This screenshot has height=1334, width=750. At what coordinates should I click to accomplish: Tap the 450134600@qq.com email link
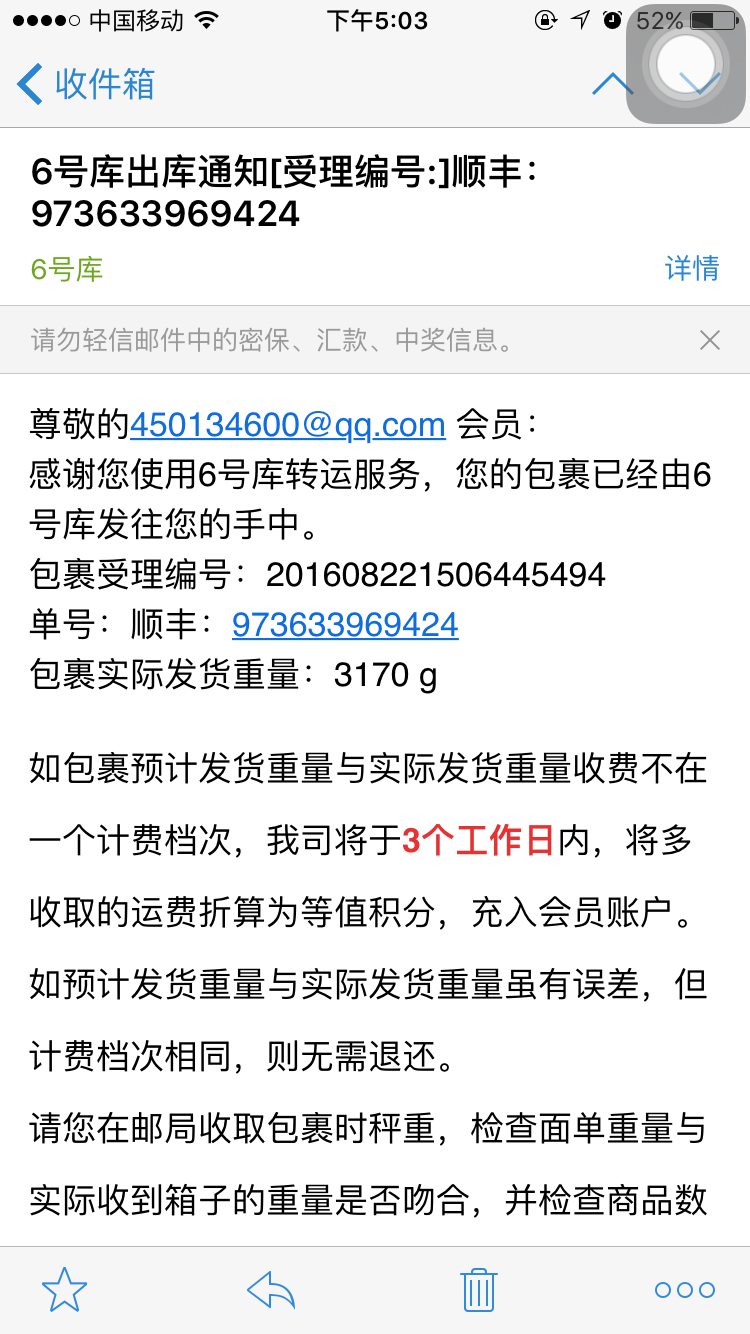pyautogui.click(x=288, y=424)
